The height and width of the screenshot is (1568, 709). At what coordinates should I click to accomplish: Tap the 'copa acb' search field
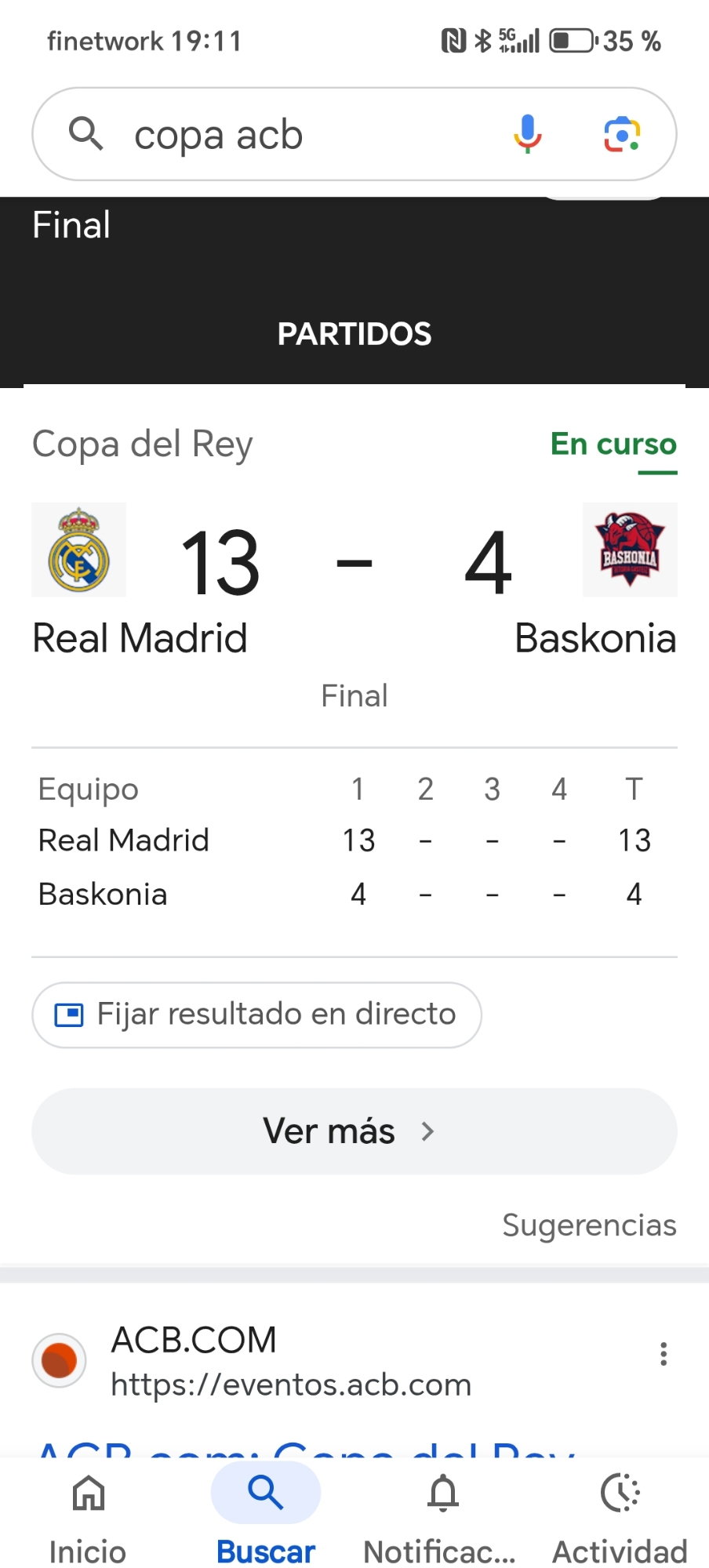[298, 135]
